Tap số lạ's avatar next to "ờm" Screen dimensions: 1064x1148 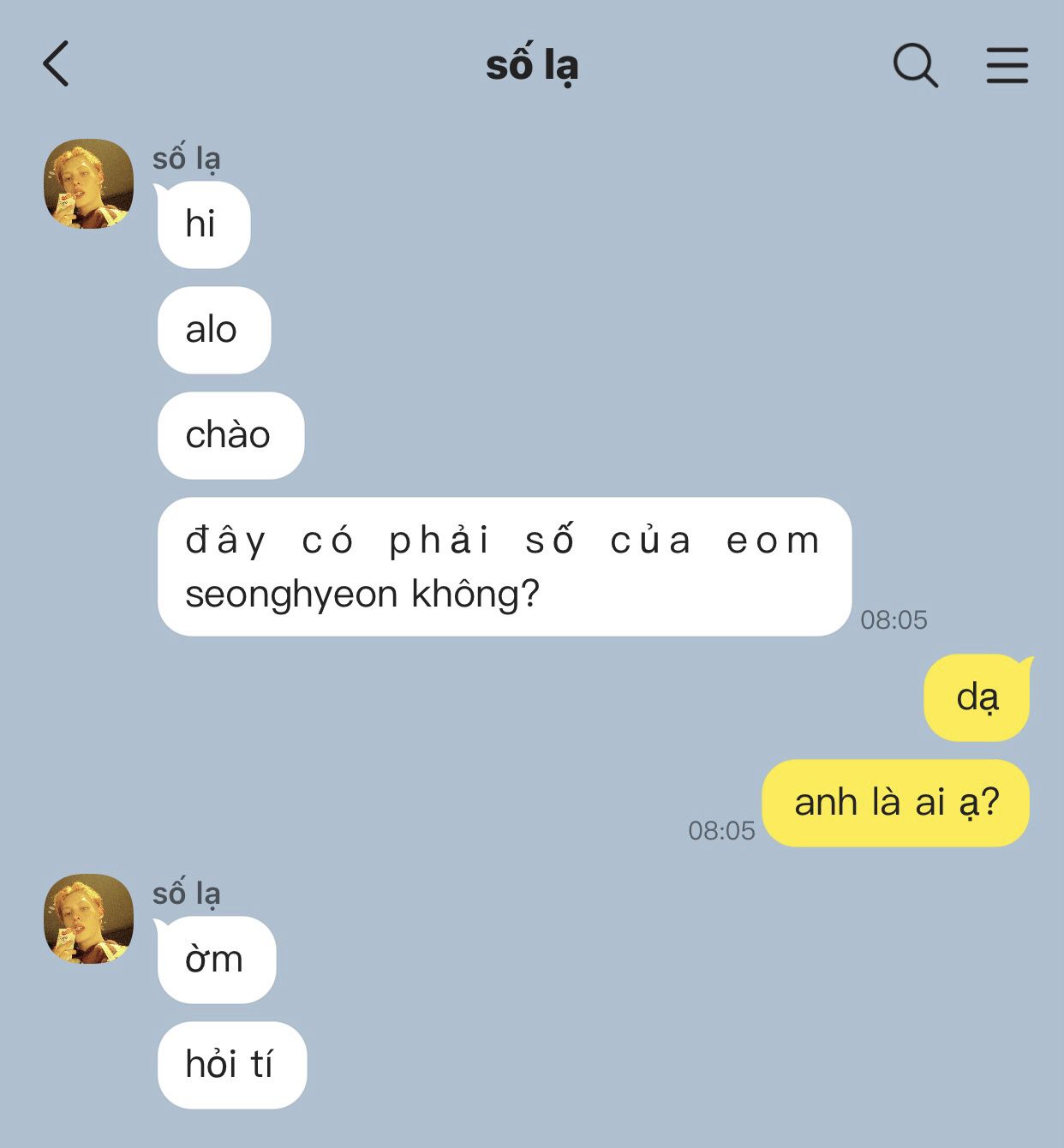click(88, 918)
